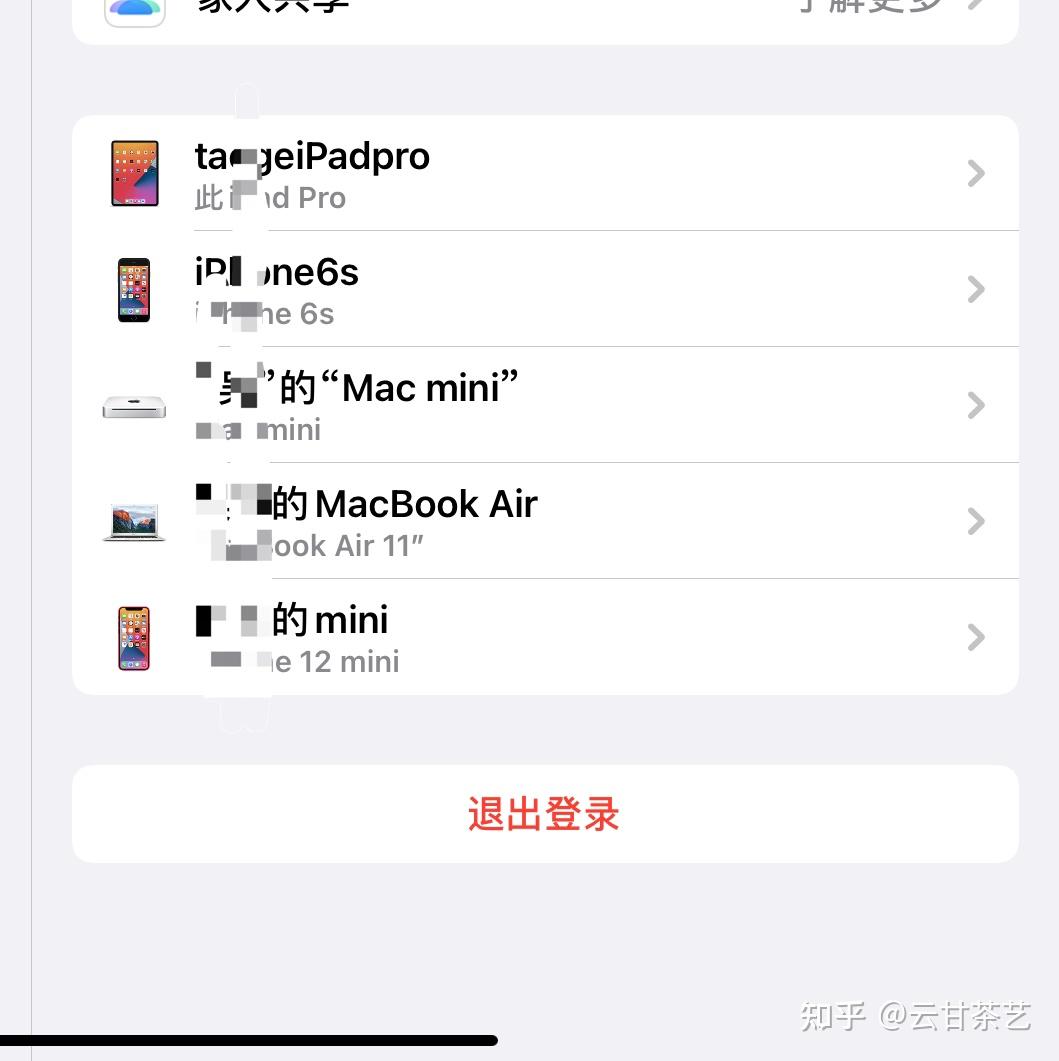Select the MacBook Air device row
The image size is (1059, 1061).
point(545,521)
